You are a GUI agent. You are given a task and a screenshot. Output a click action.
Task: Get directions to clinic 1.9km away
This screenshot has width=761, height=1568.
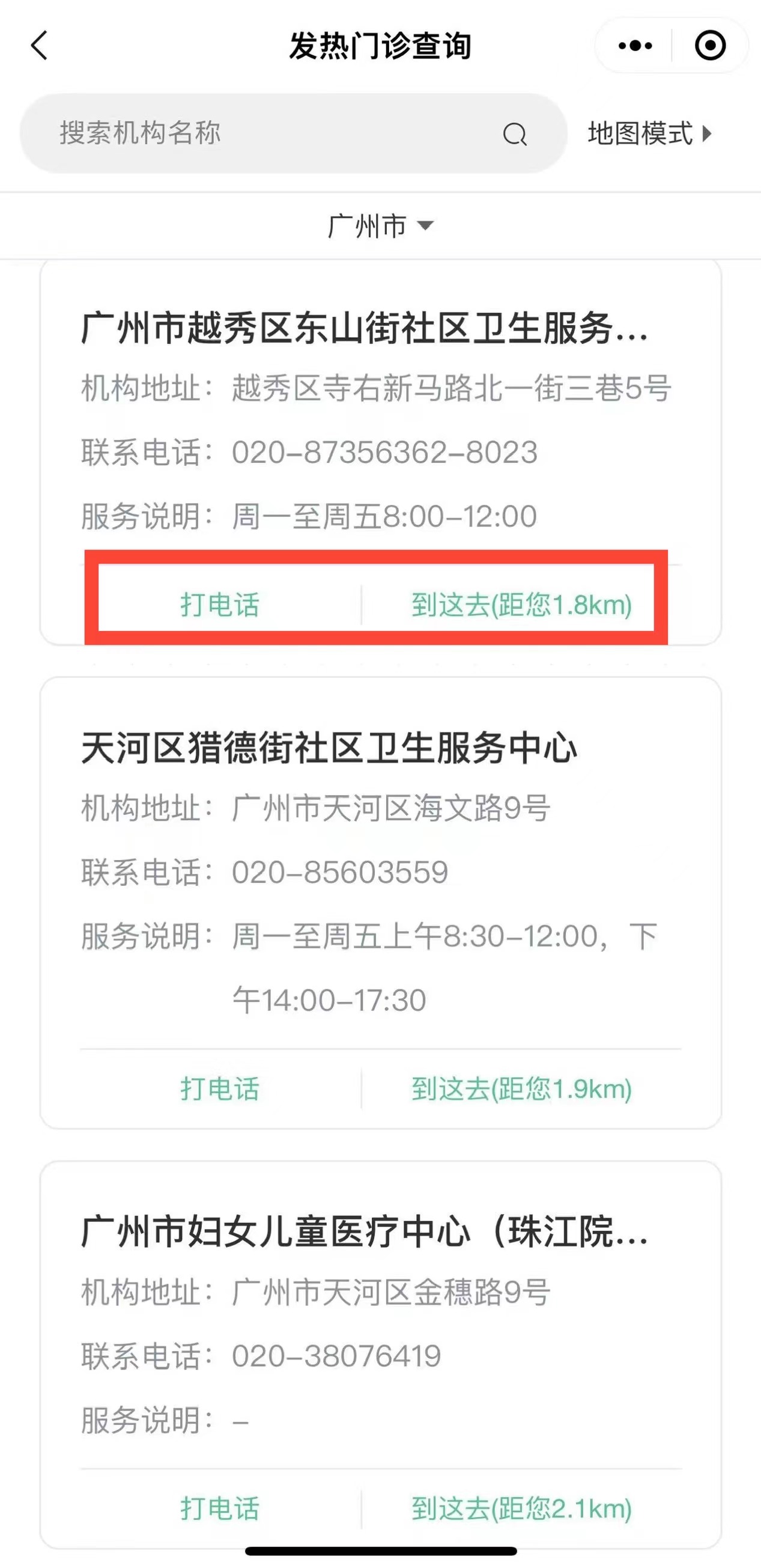tap(521, 1089)
